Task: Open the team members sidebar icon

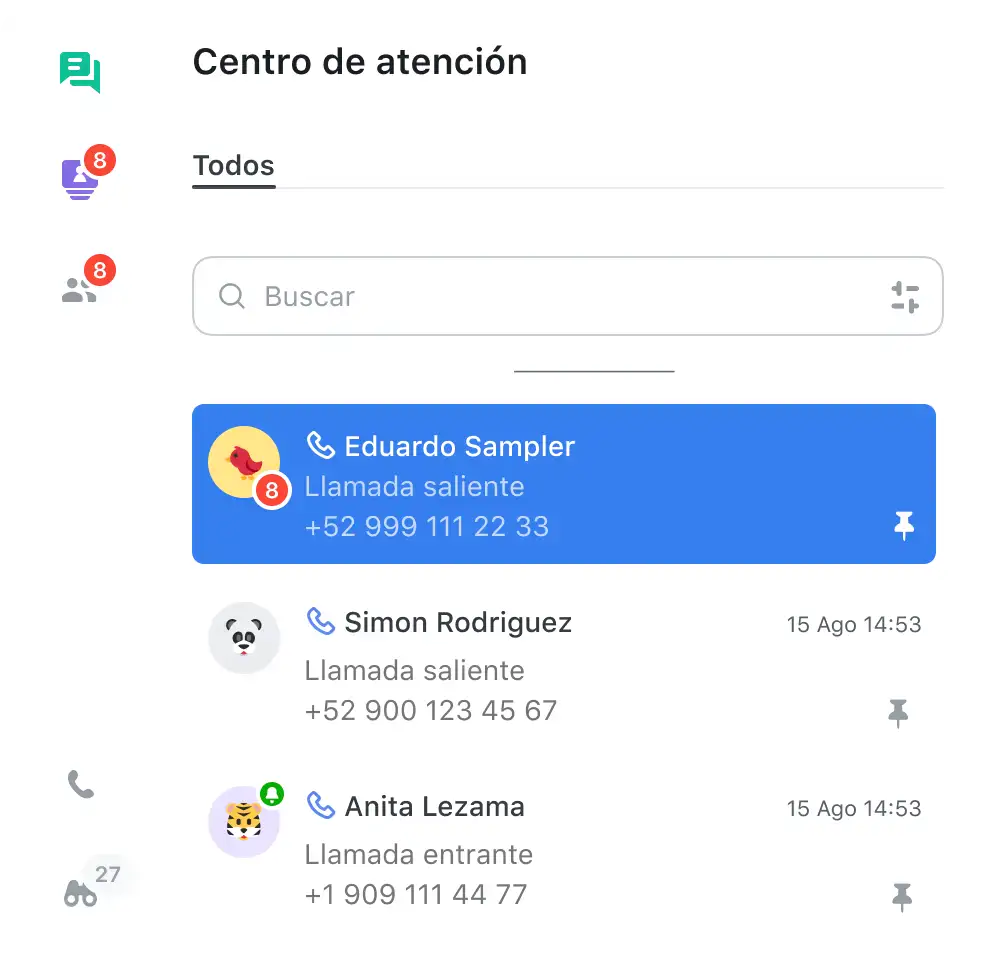Action: click(x=80, y=290)
